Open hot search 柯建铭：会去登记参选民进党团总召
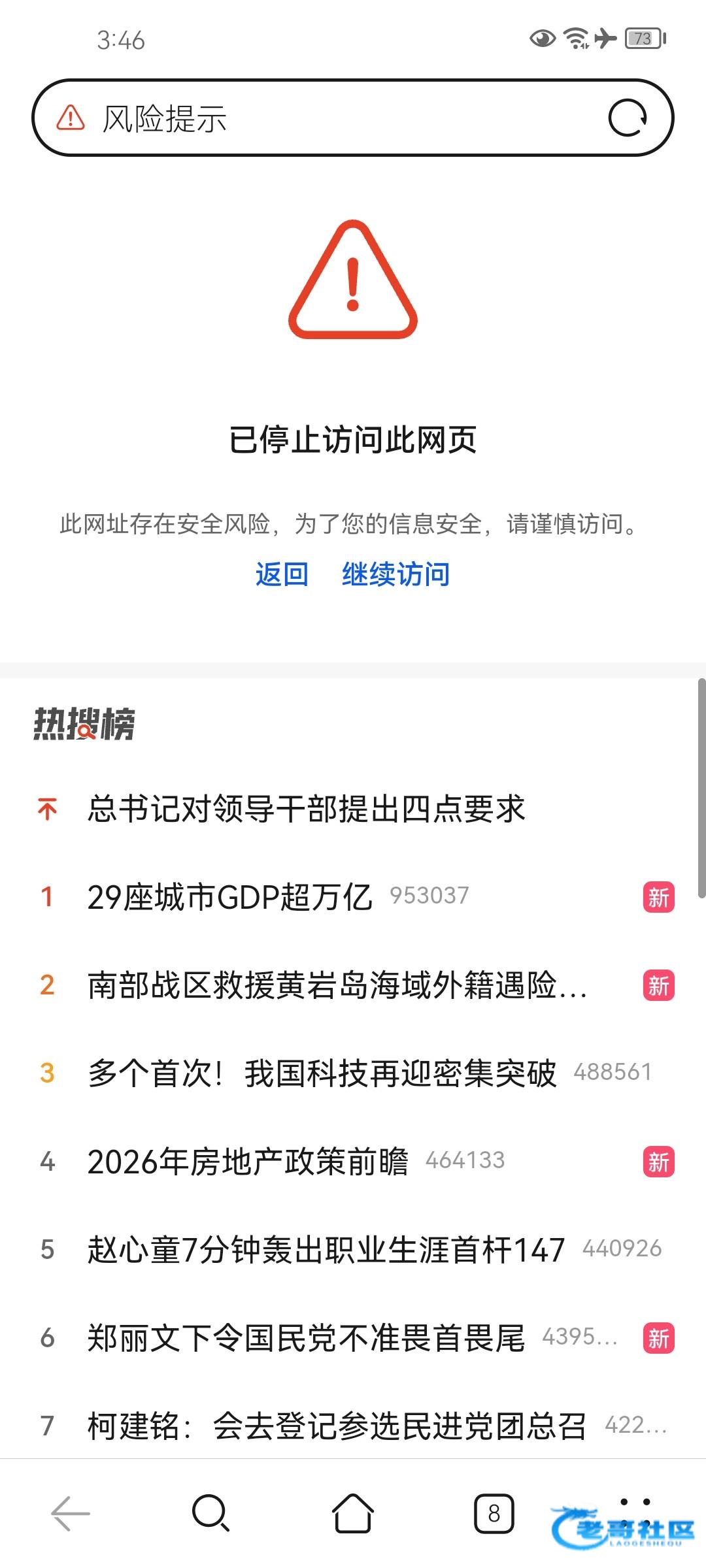706x1568 pixels. click(337, 1426)
